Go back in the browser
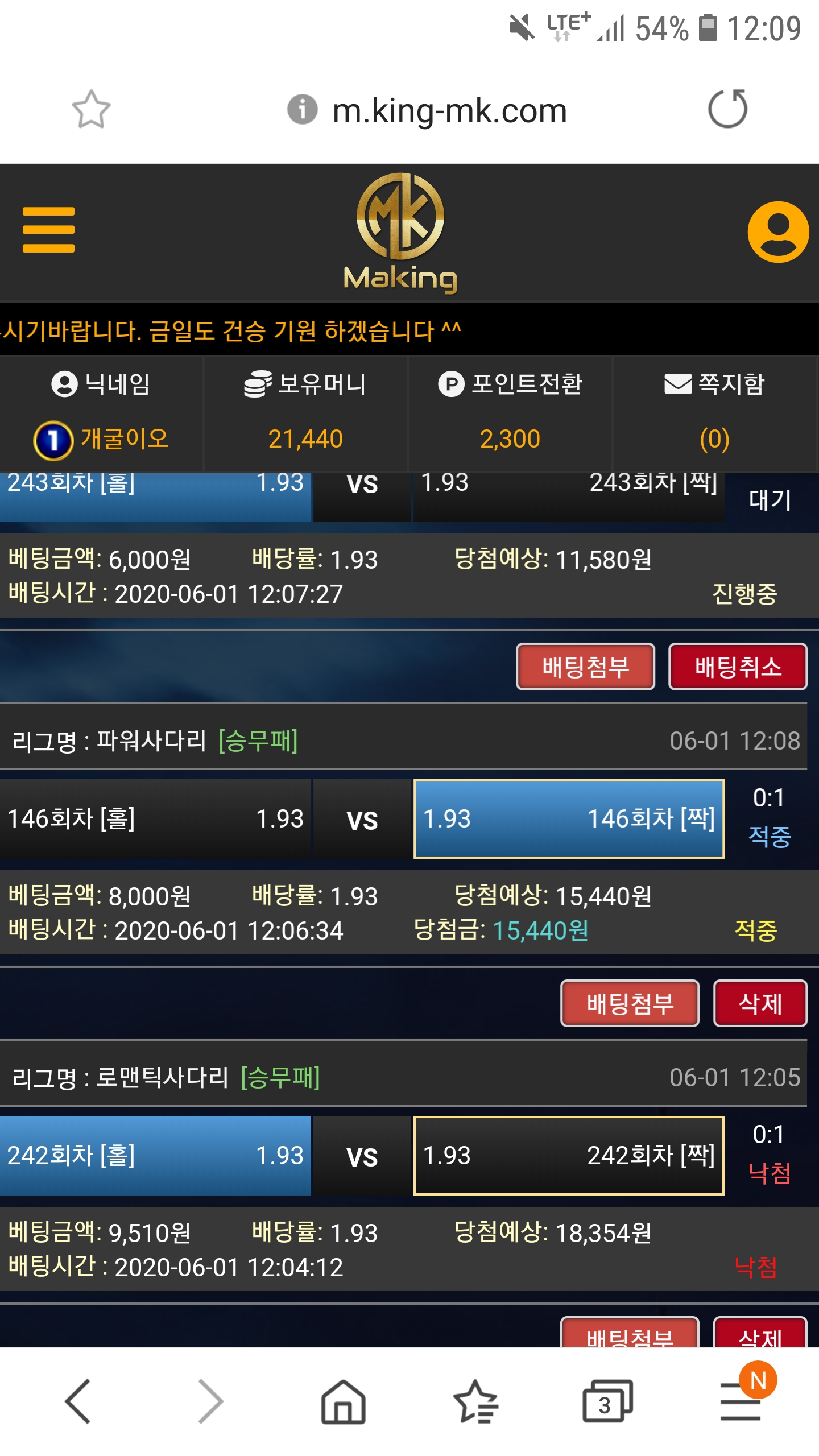819x1456 pixels. pyautogui.click(x=78, y=1401)
